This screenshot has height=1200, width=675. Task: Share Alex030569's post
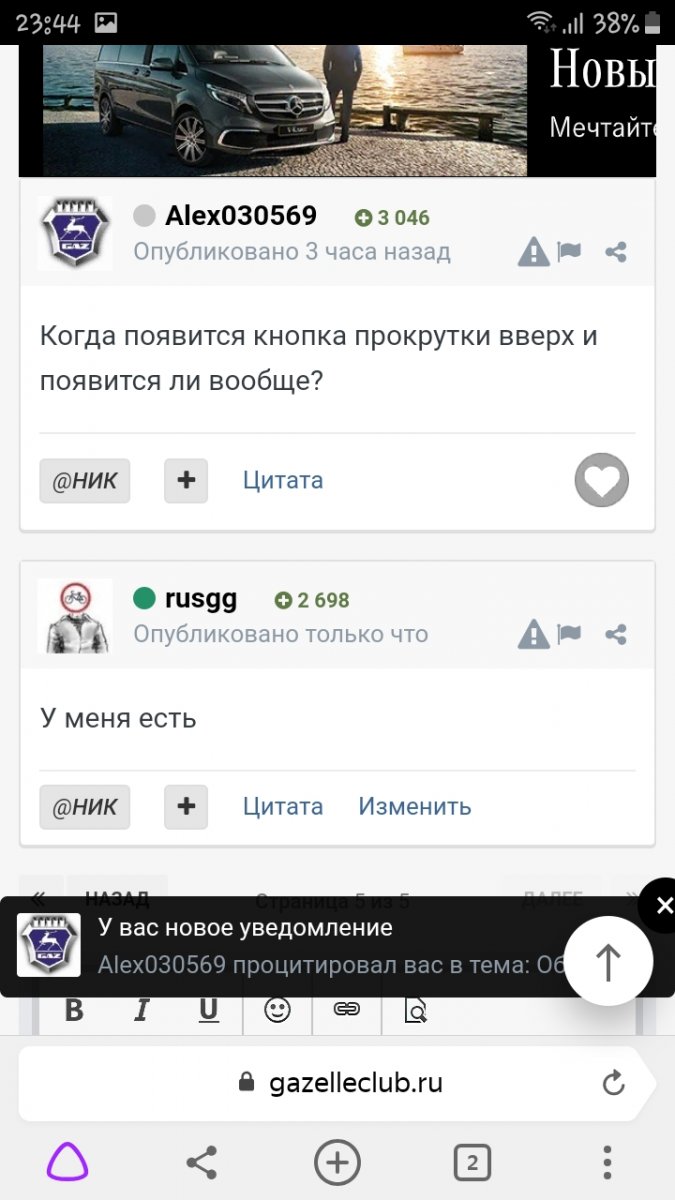(616, 252)
